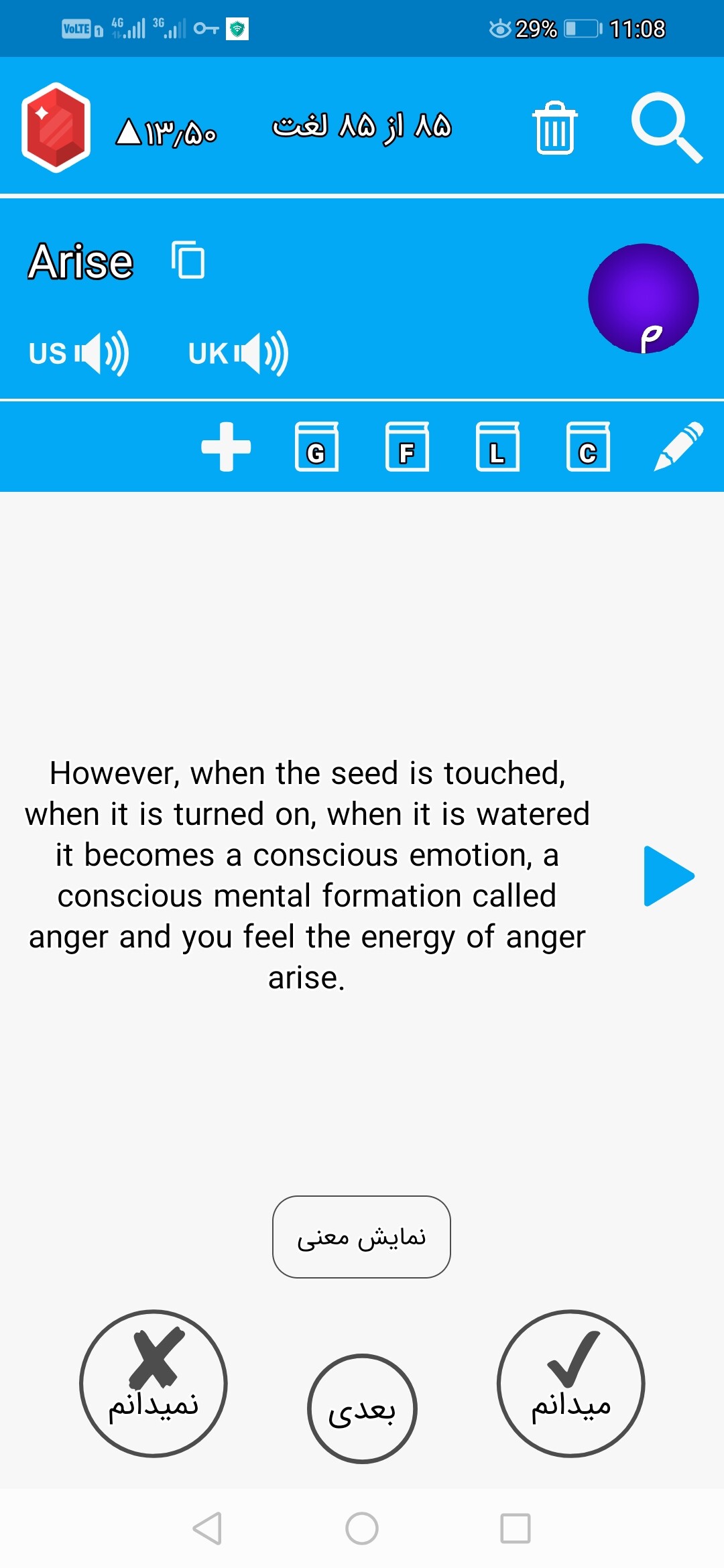Open the red gem icon
The height and width of the screenshot is (1568, 724).
(56, 127)
